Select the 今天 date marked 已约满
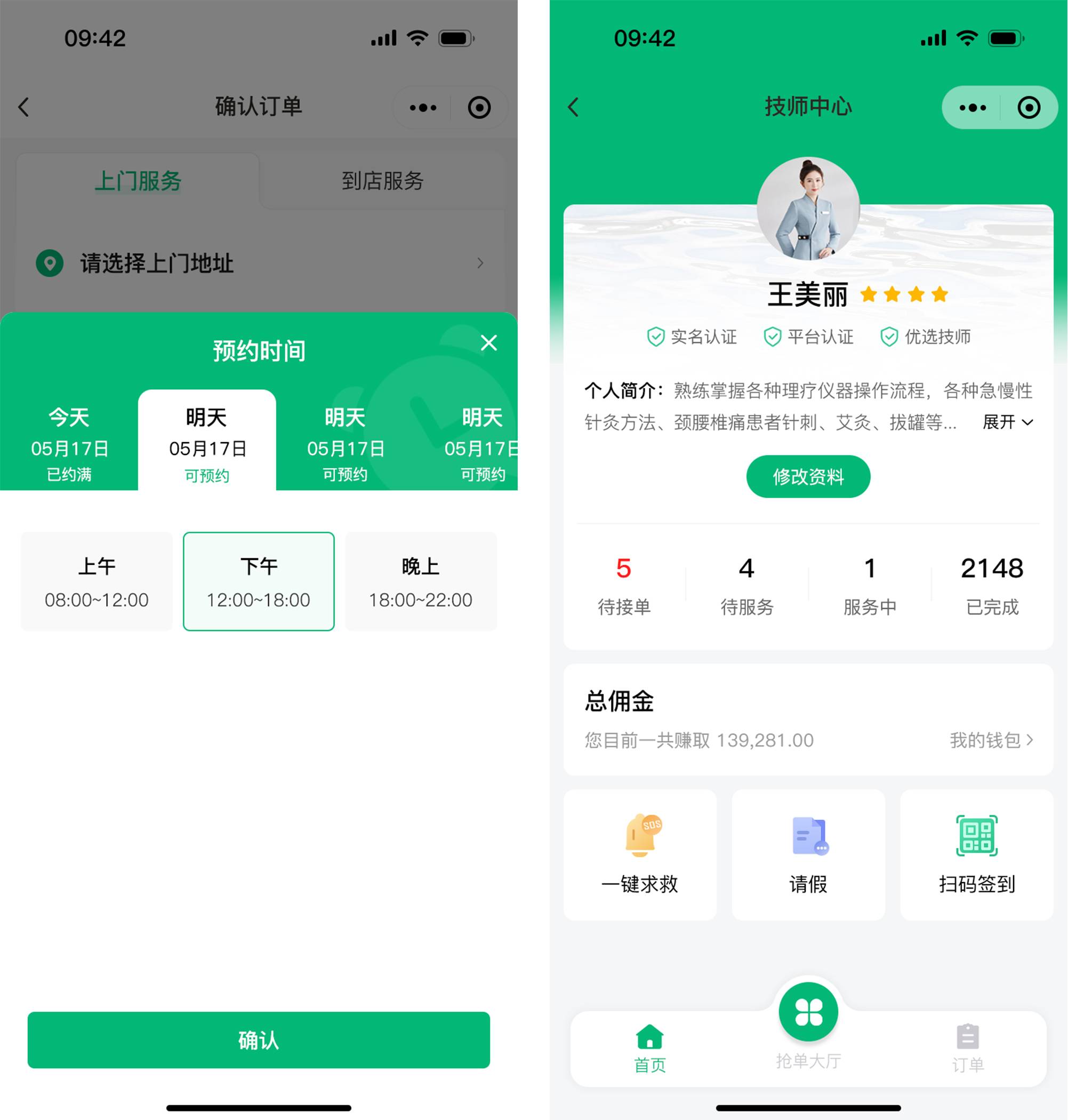 coord(69,444)
